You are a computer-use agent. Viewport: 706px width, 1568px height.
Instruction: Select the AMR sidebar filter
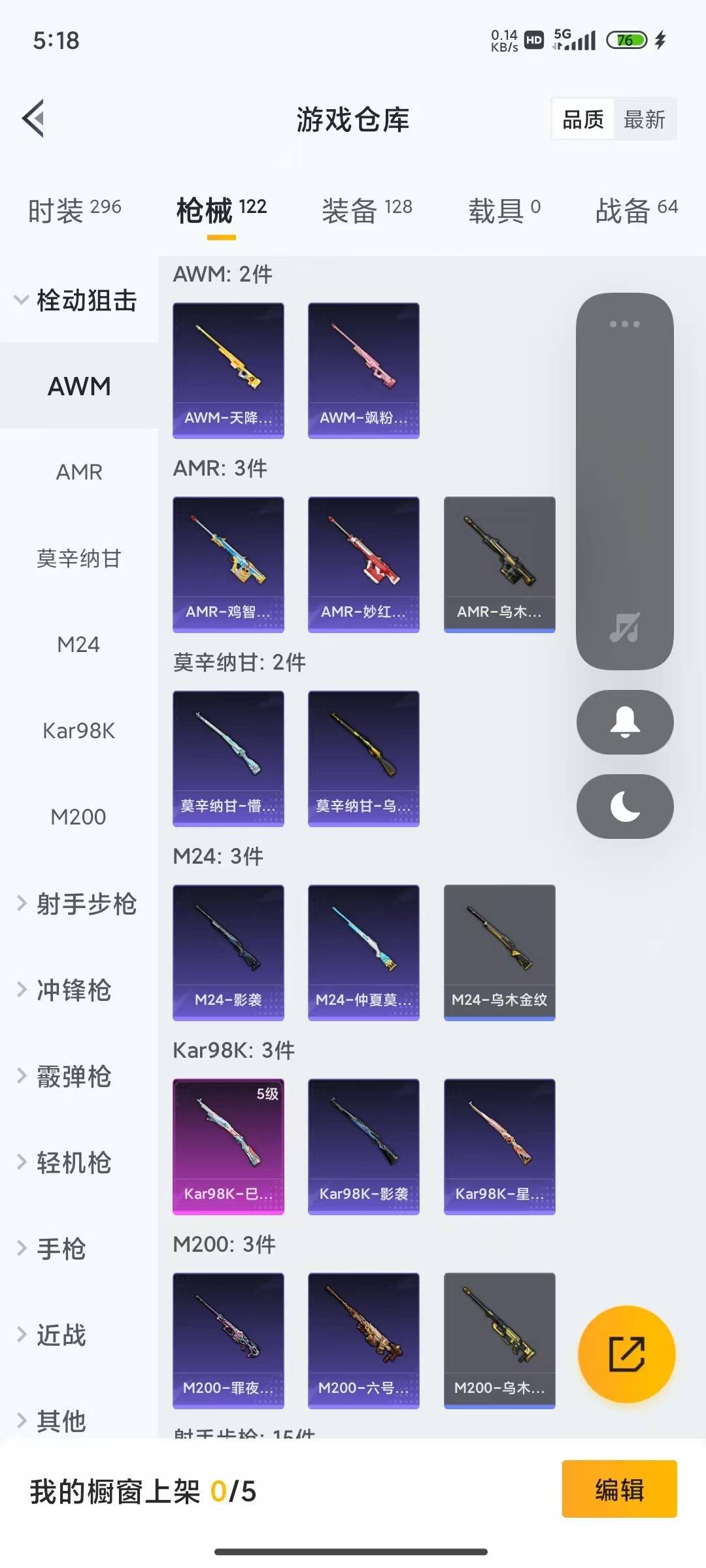pos(80,472)
